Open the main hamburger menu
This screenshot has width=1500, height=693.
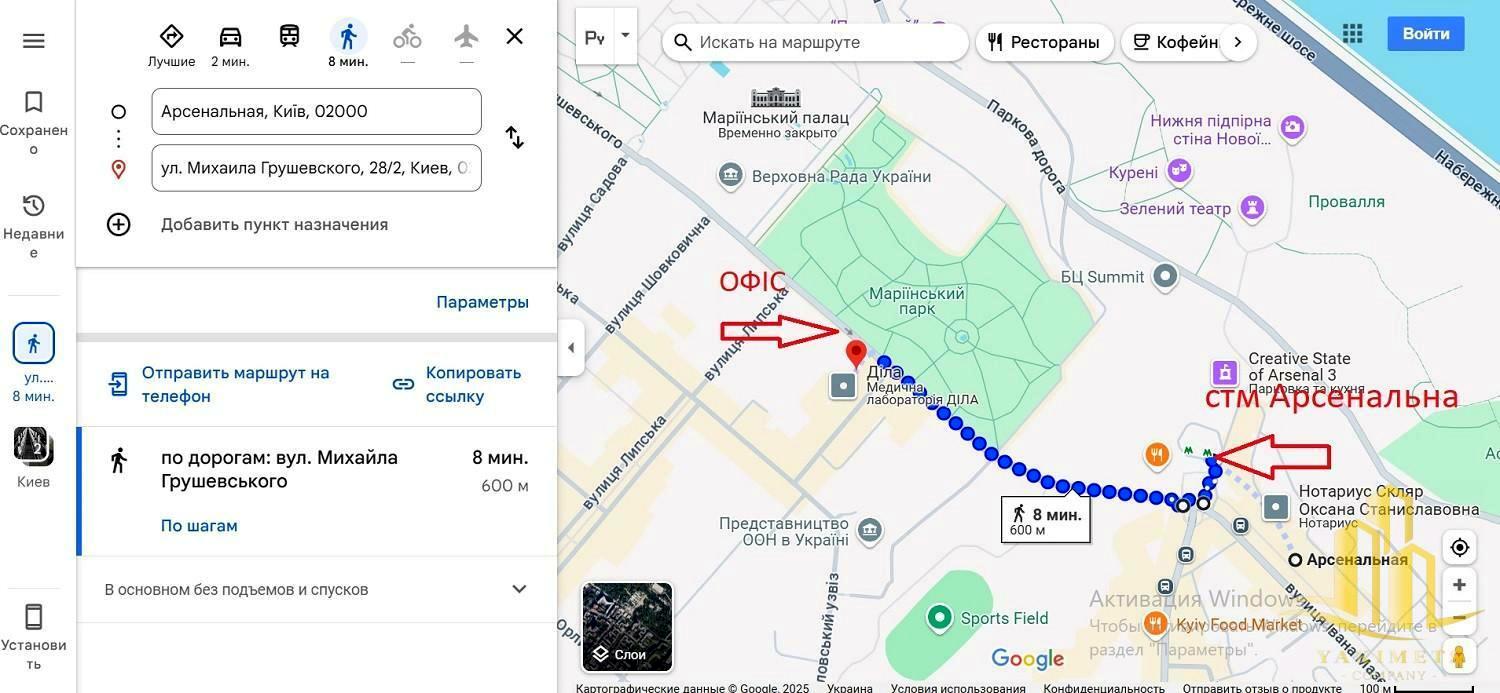coord(33,41)
